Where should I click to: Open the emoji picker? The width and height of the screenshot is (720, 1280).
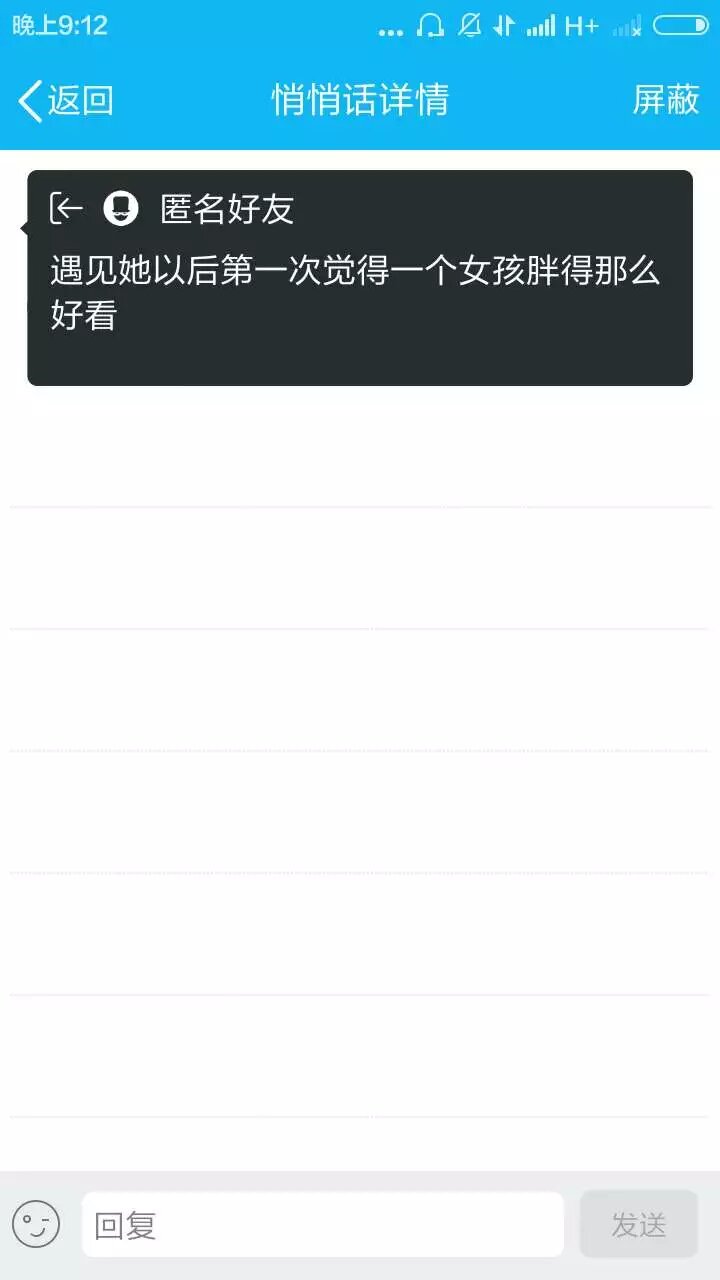pos(36,1224)
